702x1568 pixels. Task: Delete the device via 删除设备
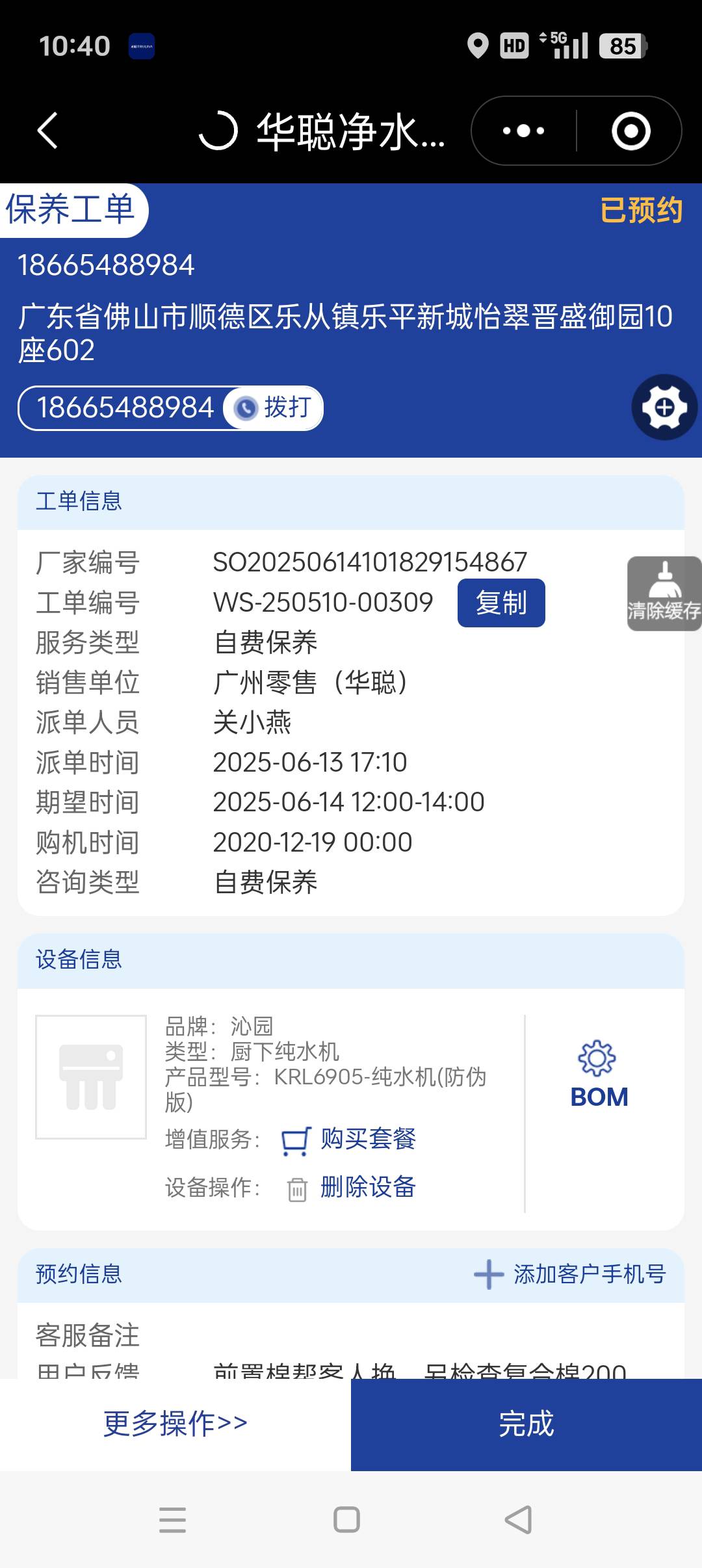pyautogui.click(x=352, y=1188)
